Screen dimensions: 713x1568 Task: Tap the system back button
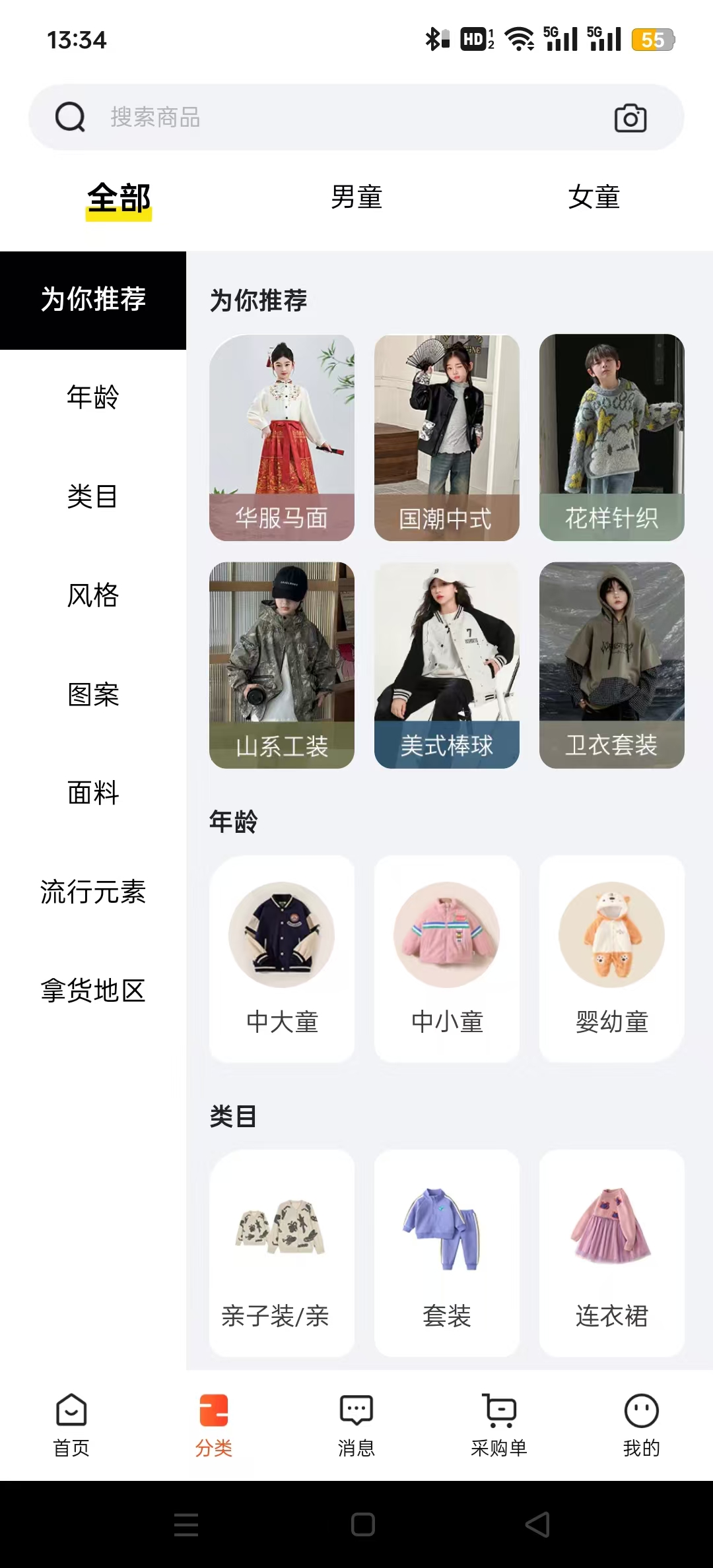tap(537, 1524)
